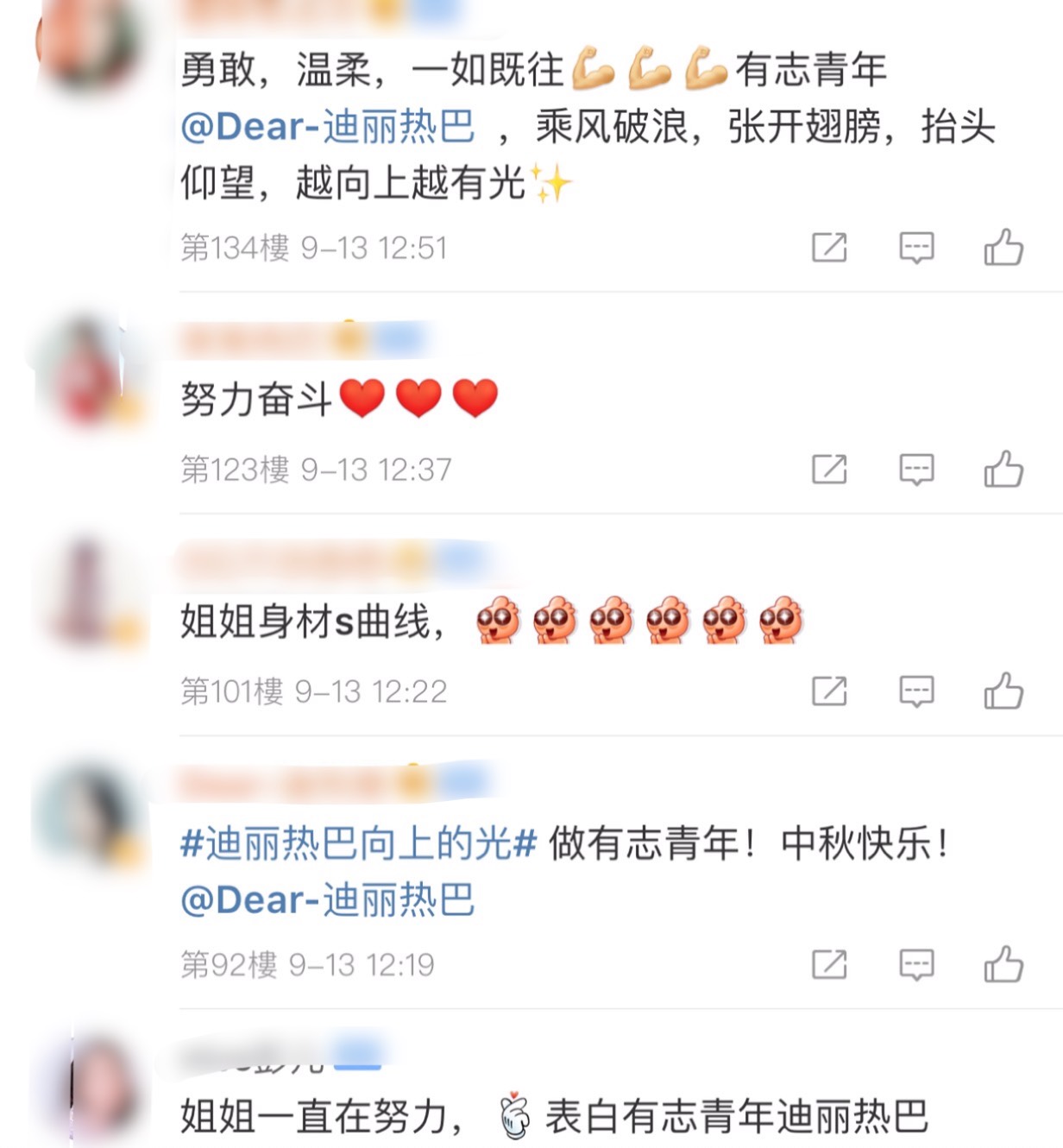Viewport: 1063px width, 1148px height.
Task: Open @Dear-迪丽热巴 mention in floor 92 comment
Action: (328, 900)
